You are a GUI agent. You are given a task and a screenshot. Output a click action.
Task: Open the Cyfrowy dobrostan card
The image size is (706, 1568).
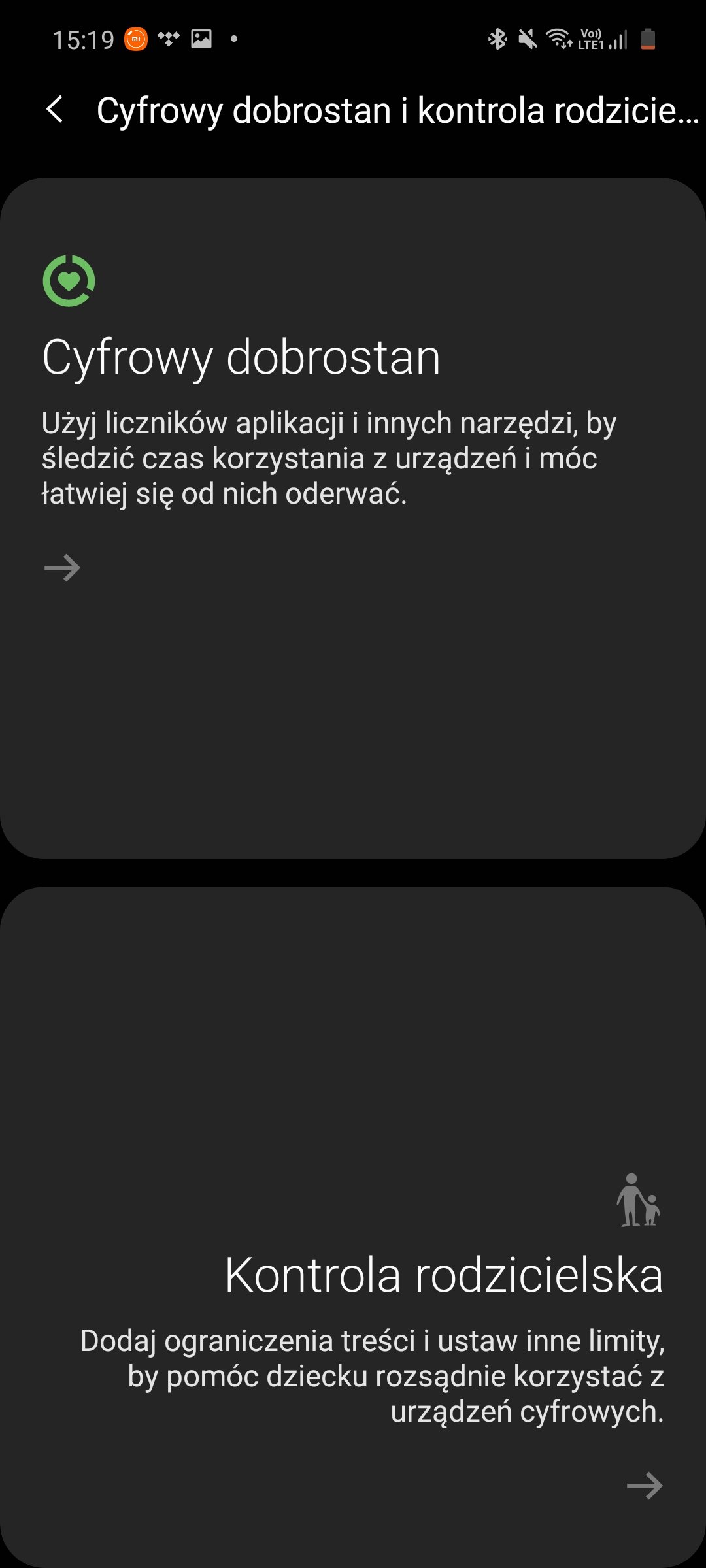(x=353, y=518)
